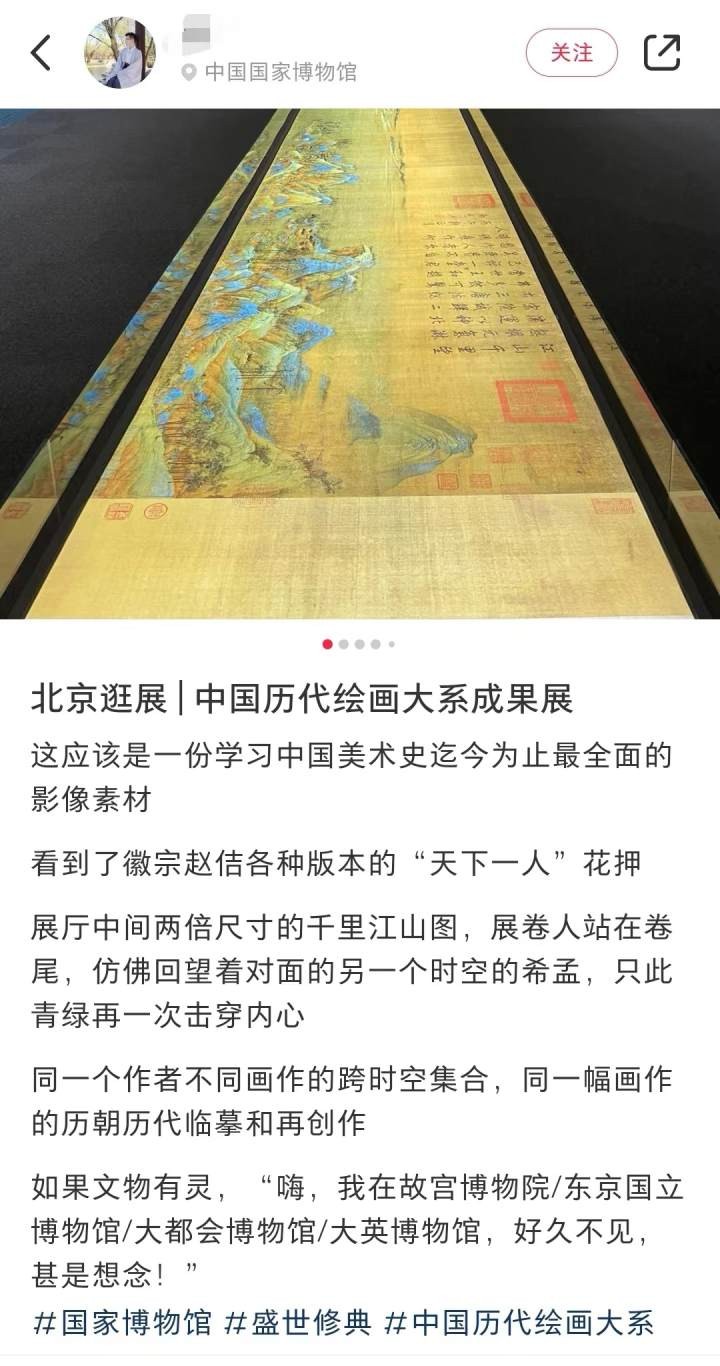Image resolution: width=720 pixels, height=1366 pixels.
Task: Open the #国家博物馆 hashtag
Action: point(122,1323)
